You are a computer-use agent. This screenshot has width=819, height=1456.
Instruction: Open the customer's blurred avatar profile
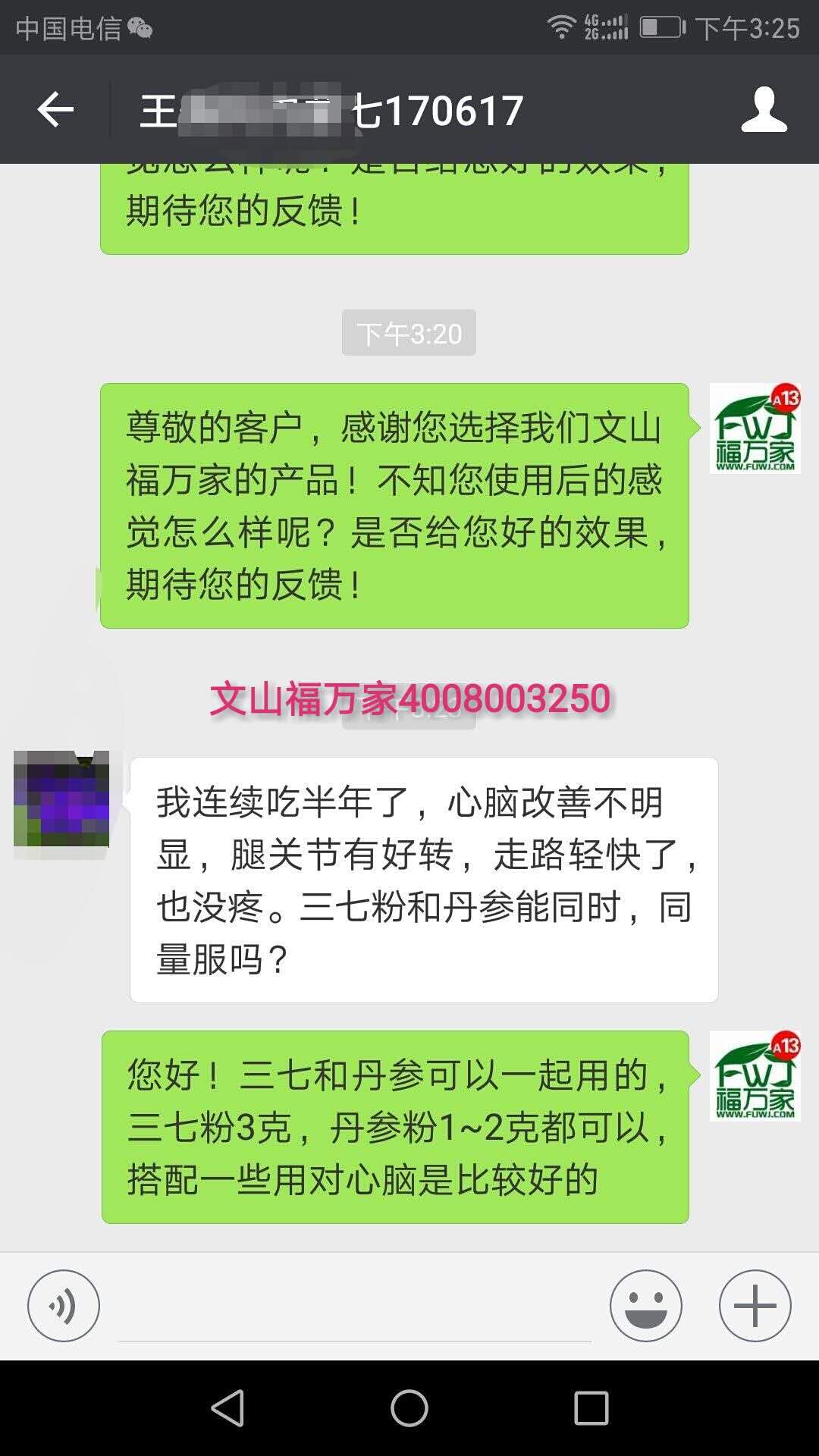(x=61, y=799)
